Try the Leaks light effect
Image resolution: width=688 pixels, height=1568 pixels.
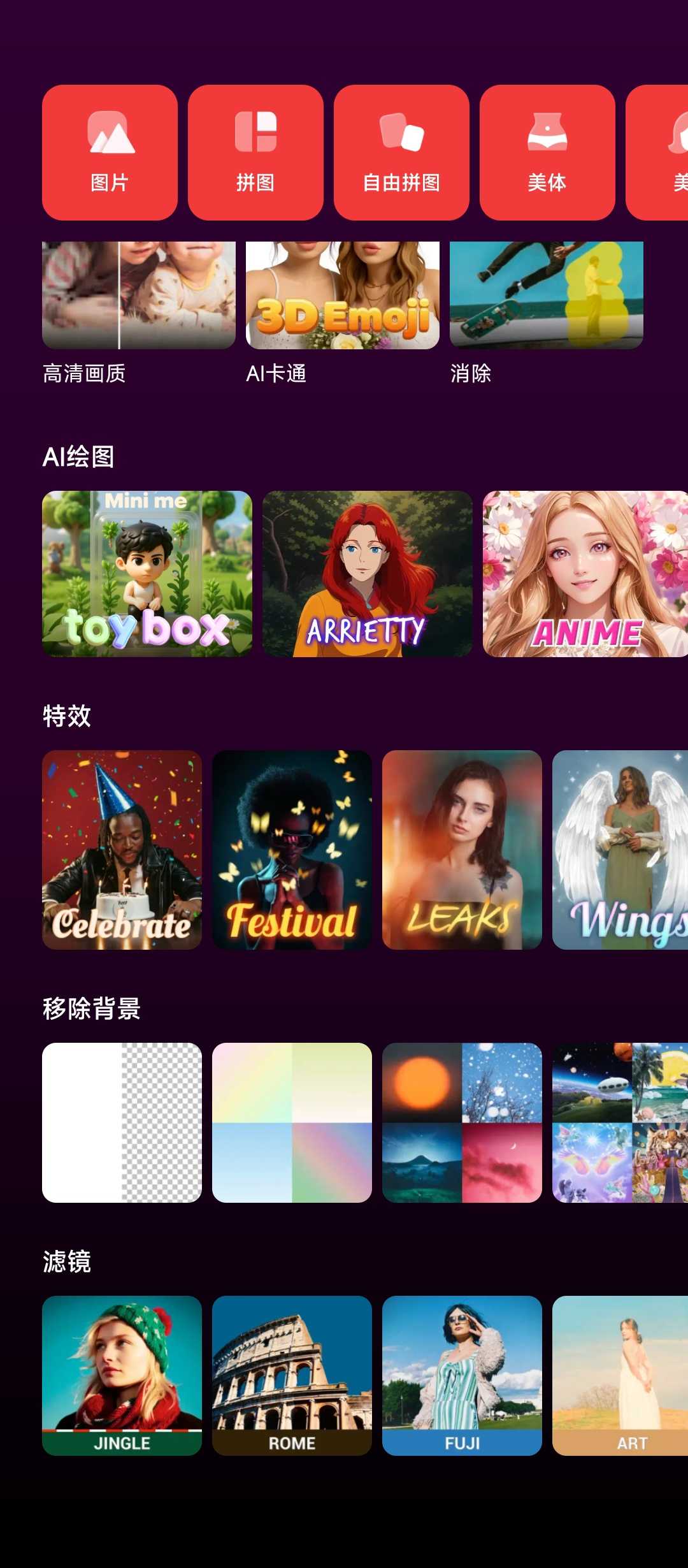462,850
